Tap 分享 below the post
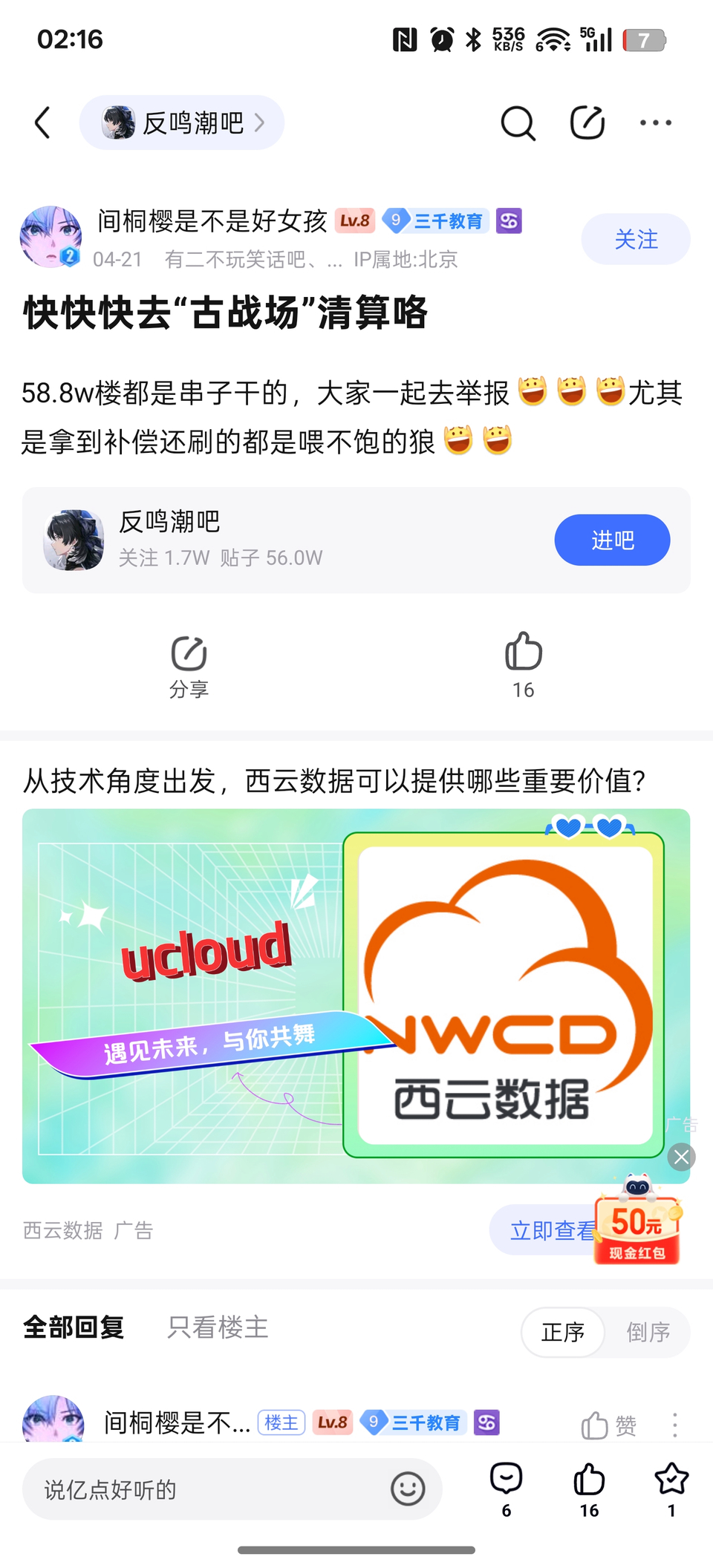Viewport: 713px width, 1568px height. [189, 666]
